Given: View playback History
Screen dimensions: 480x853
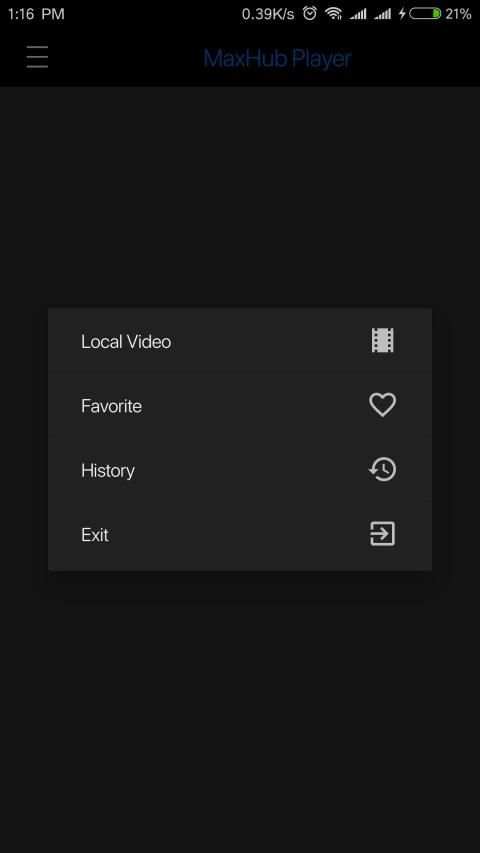Looking at the screenshot, I should (x=240, y=469).
